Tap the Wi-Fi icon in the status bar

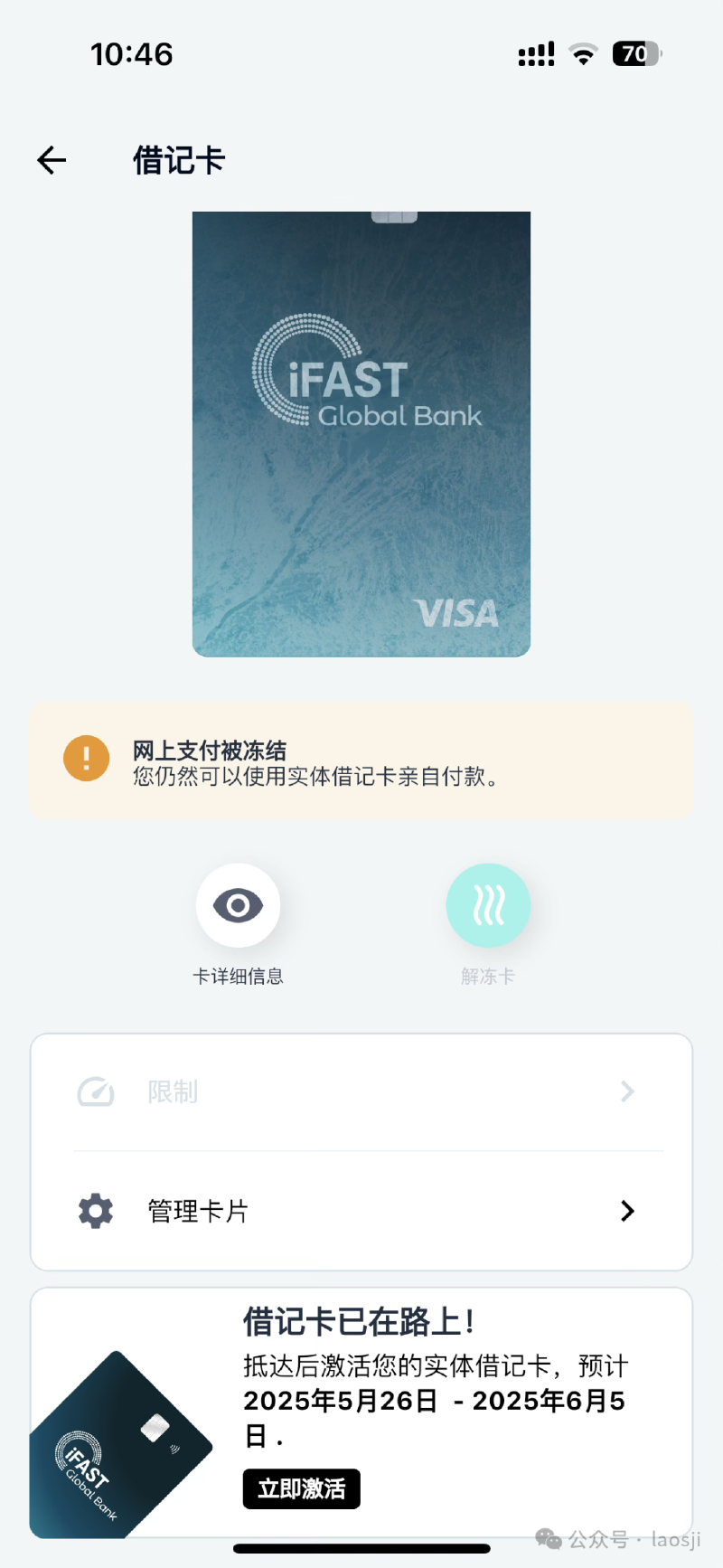point(583,54)
